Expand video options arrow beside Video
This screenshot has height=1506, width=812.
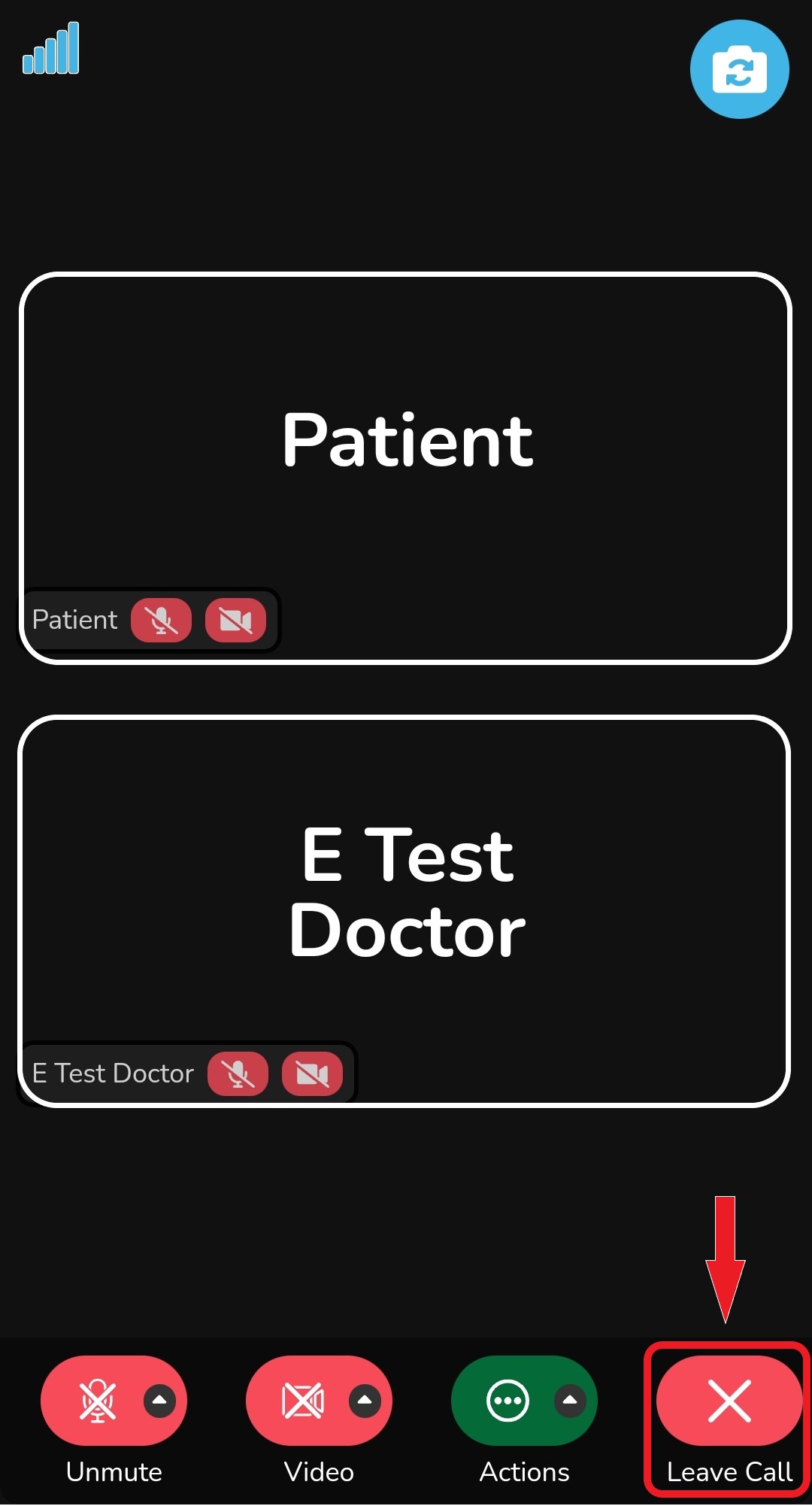[365, 1401]
